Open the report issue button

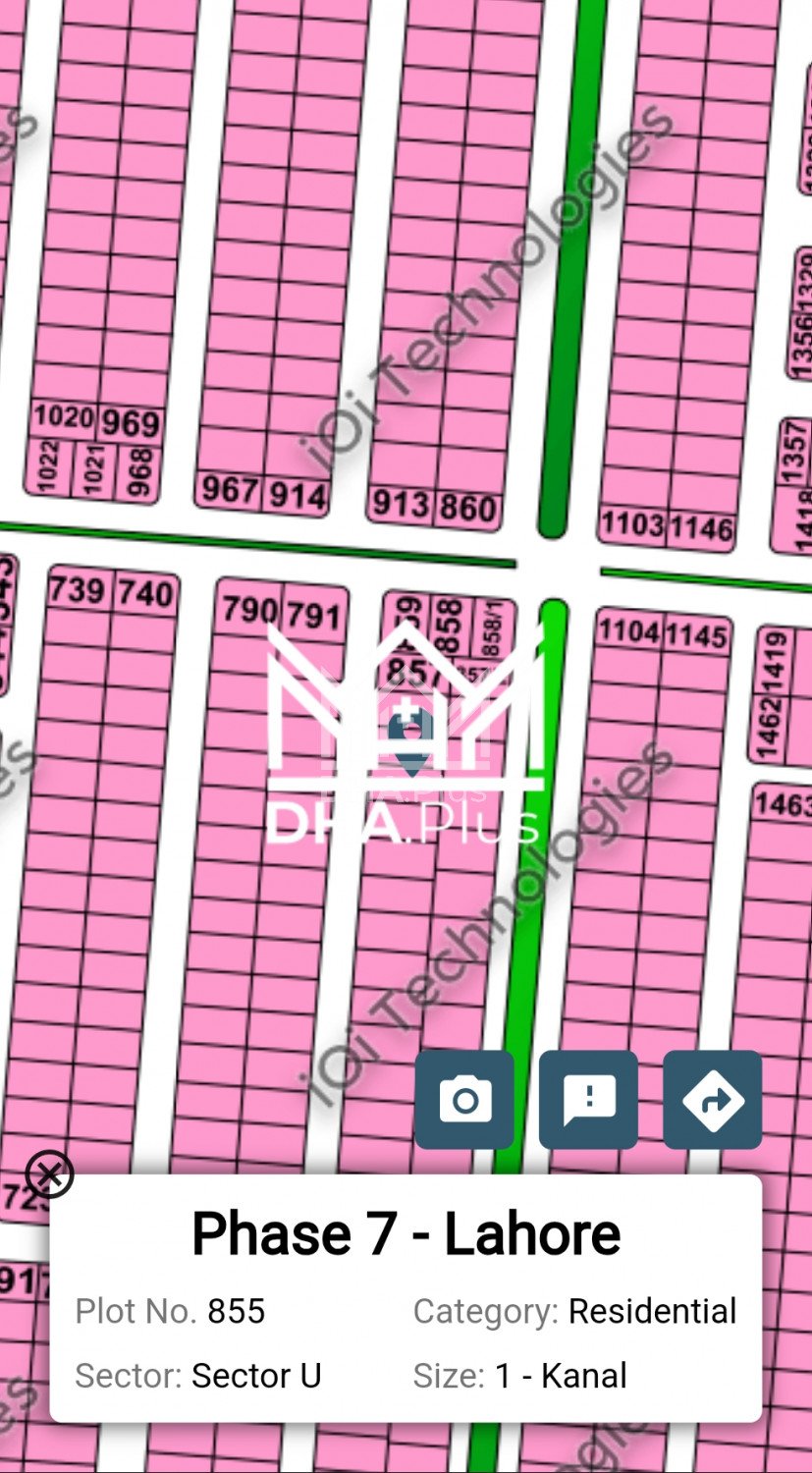tap(588, 1099)
